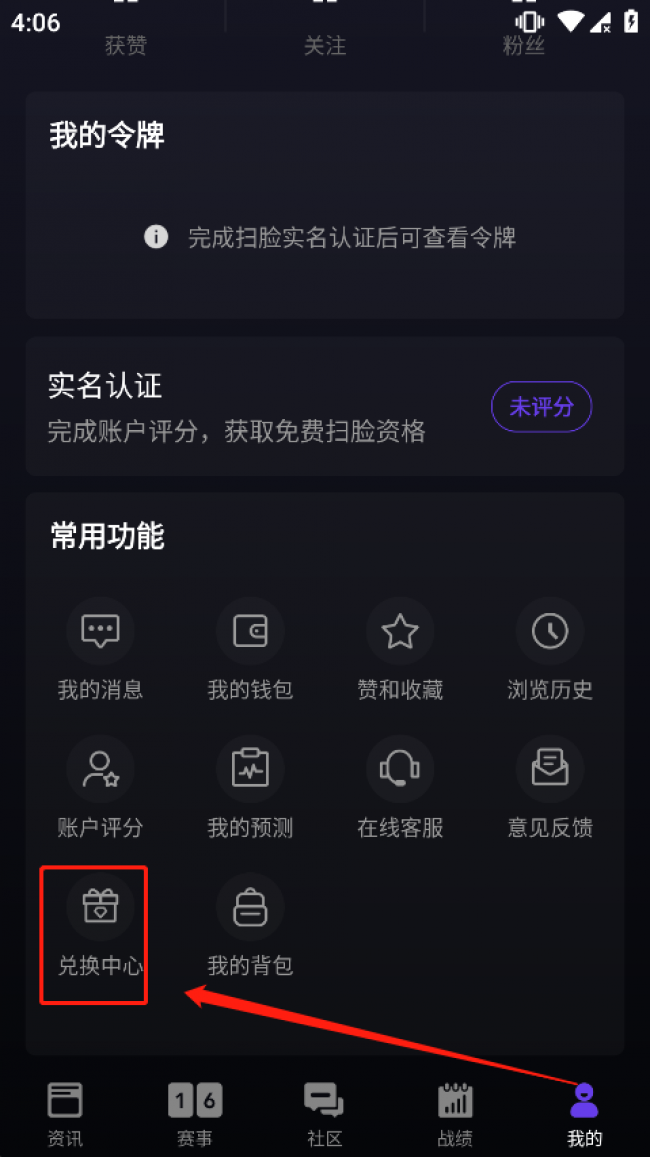Switch to the 战绩 tab
This screenshot has height=1157, width=650.
[454, 1113]
